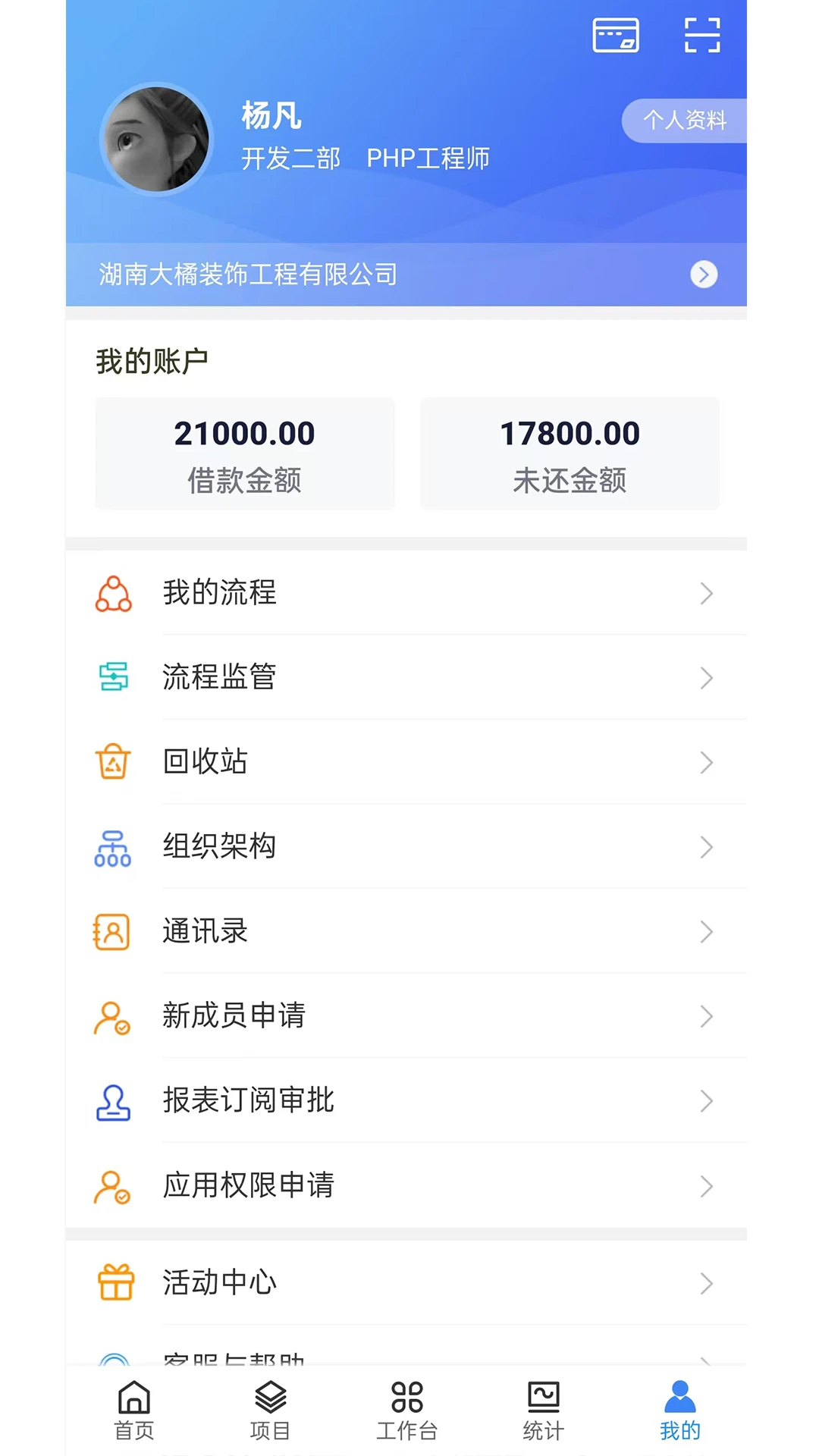Expand the 应用权限申请 row chevron

tap(706, 1186)
